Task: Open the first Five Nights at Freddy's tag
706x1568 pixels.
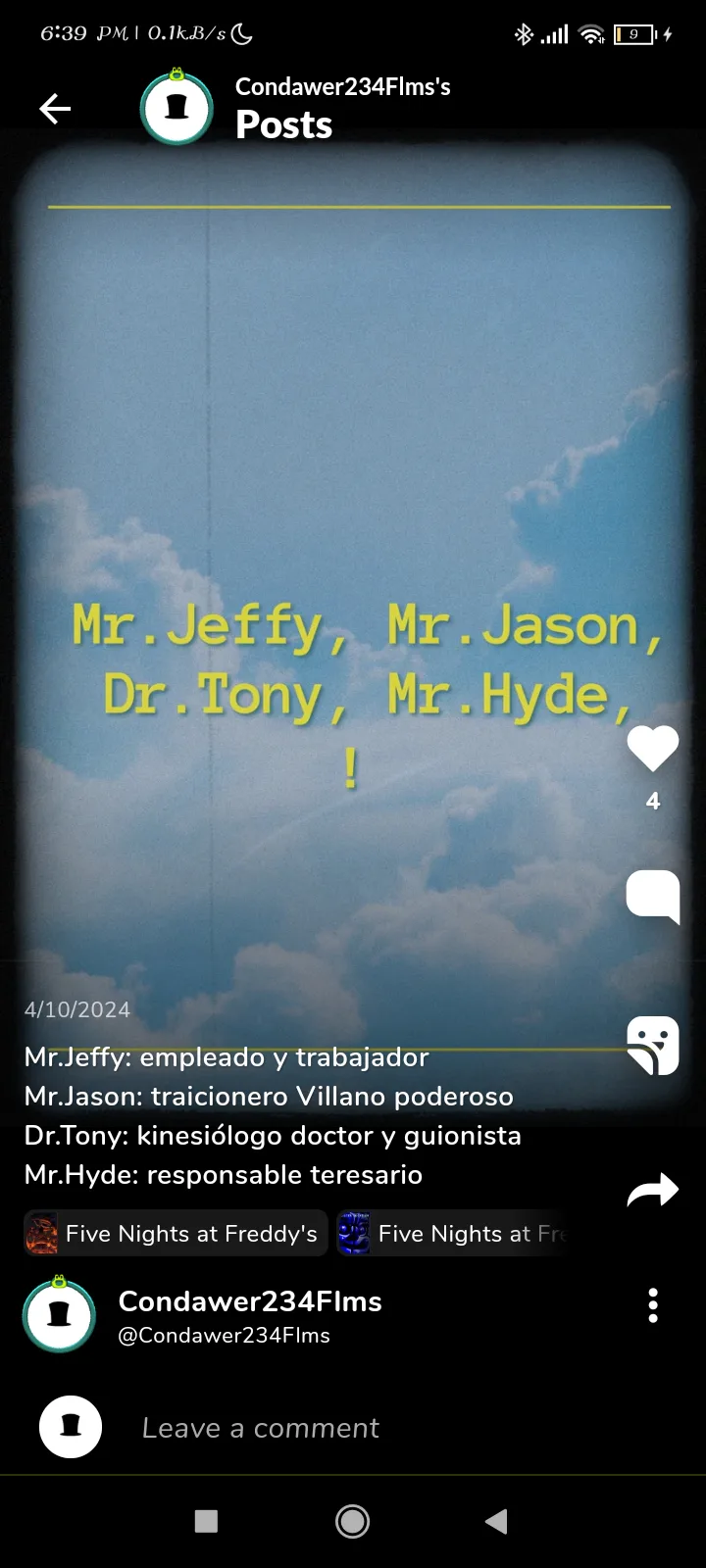Action: [x=173, y=1234]
